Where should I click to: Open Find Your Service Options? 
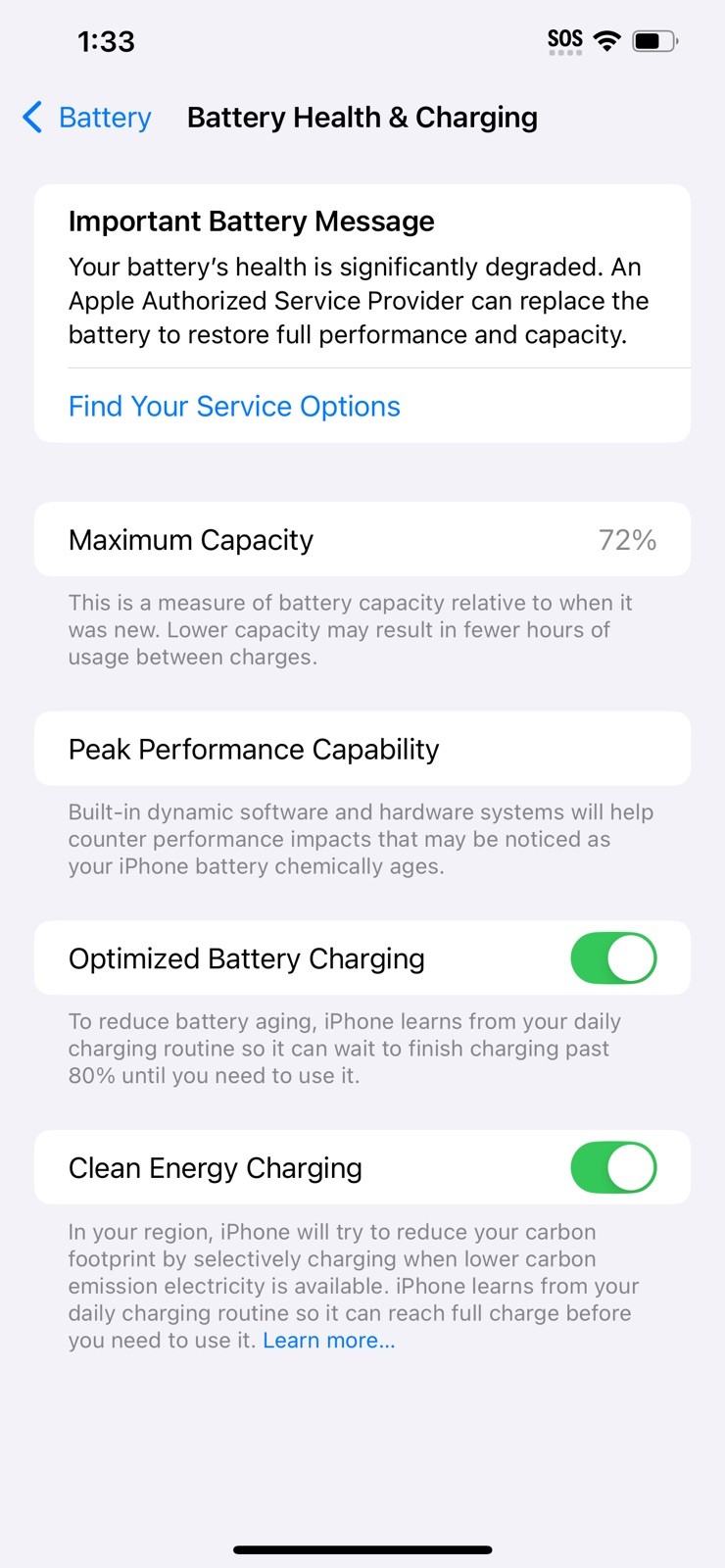click(234, 407)
